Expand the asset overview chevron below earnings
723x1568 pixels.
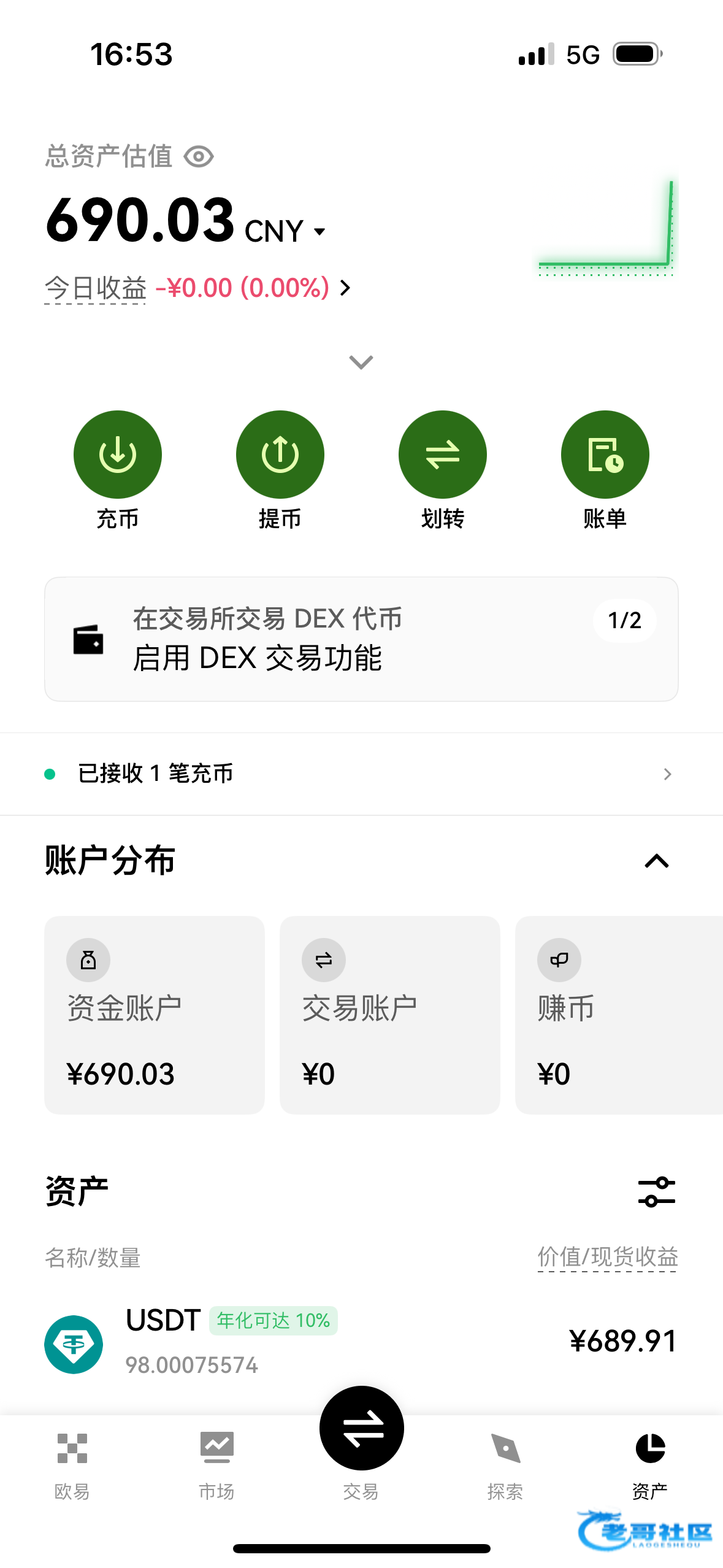[361, 362]
